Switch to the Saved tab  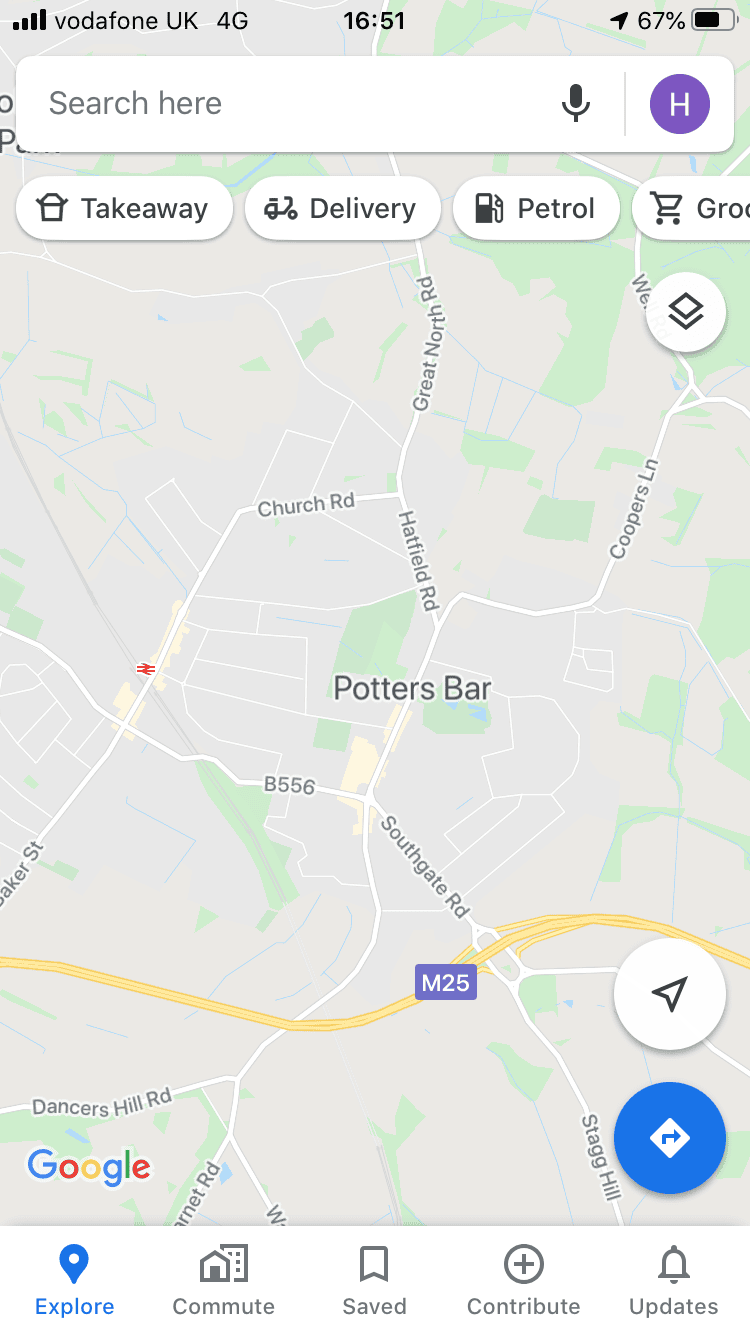pos(374,1280)
